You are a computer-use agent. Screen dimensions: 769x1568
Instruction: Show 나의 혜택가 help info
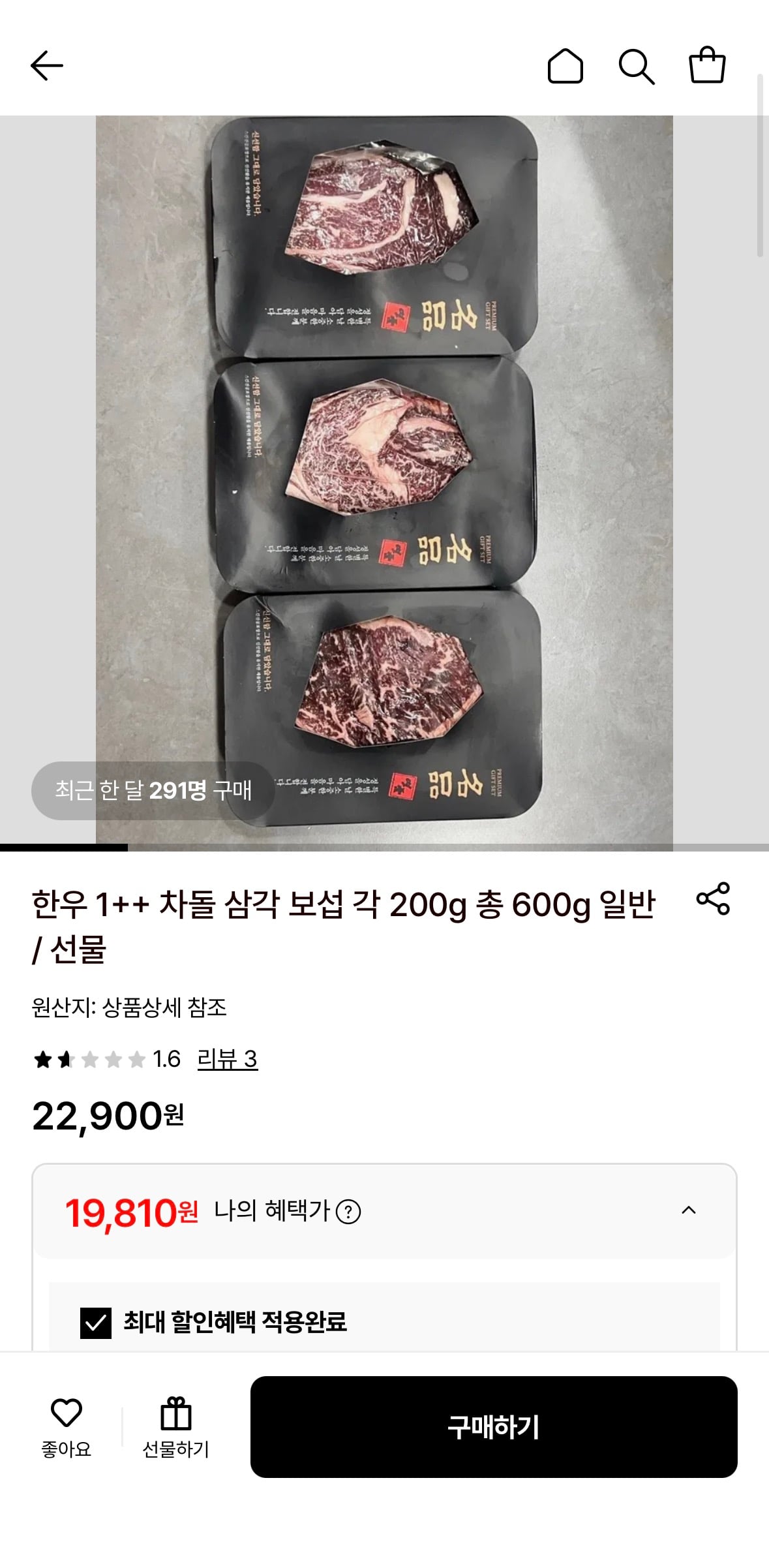click(348, 1212)
